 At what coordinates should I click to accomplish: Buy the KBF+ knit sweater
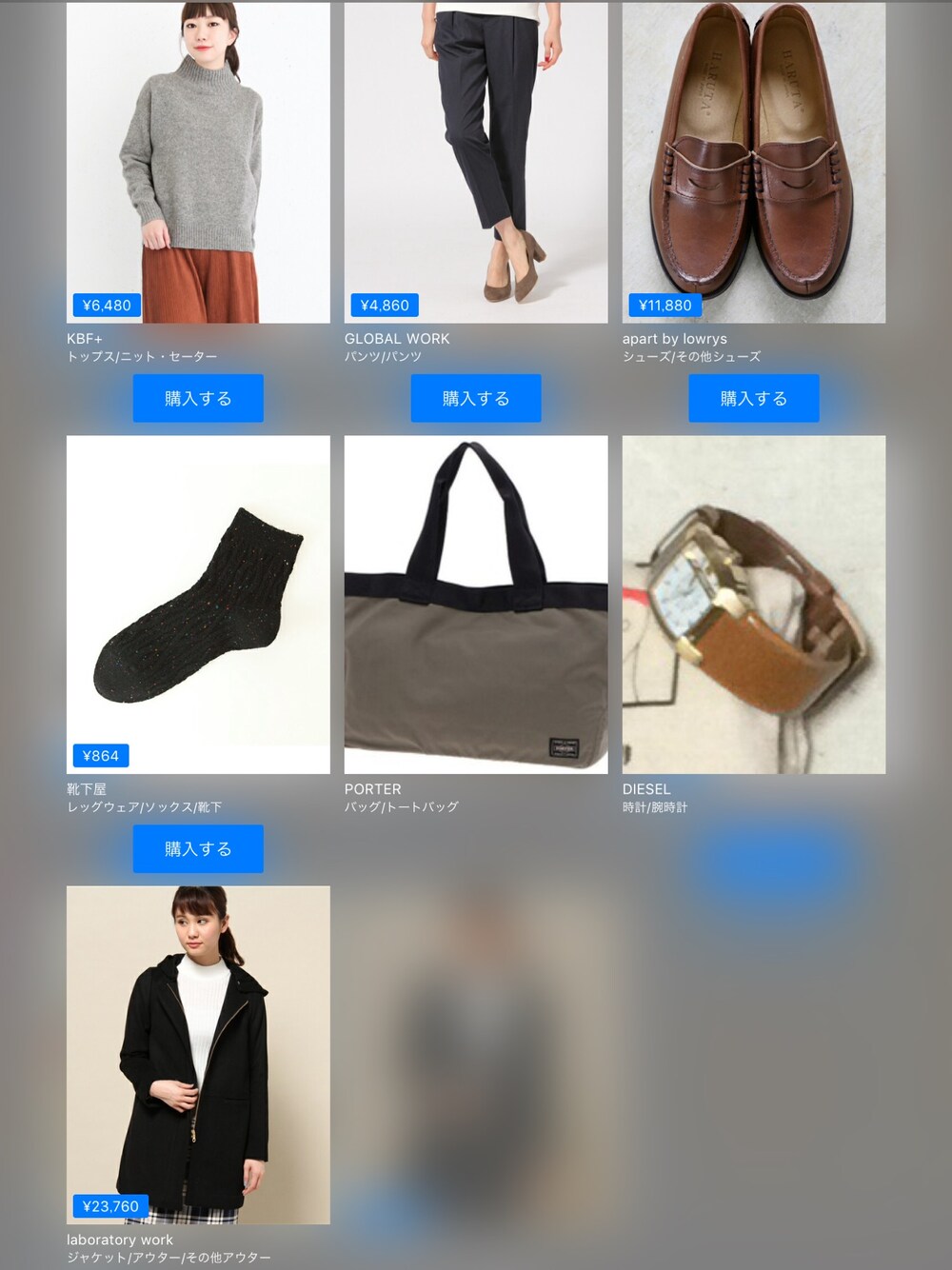tap(198, 398)
